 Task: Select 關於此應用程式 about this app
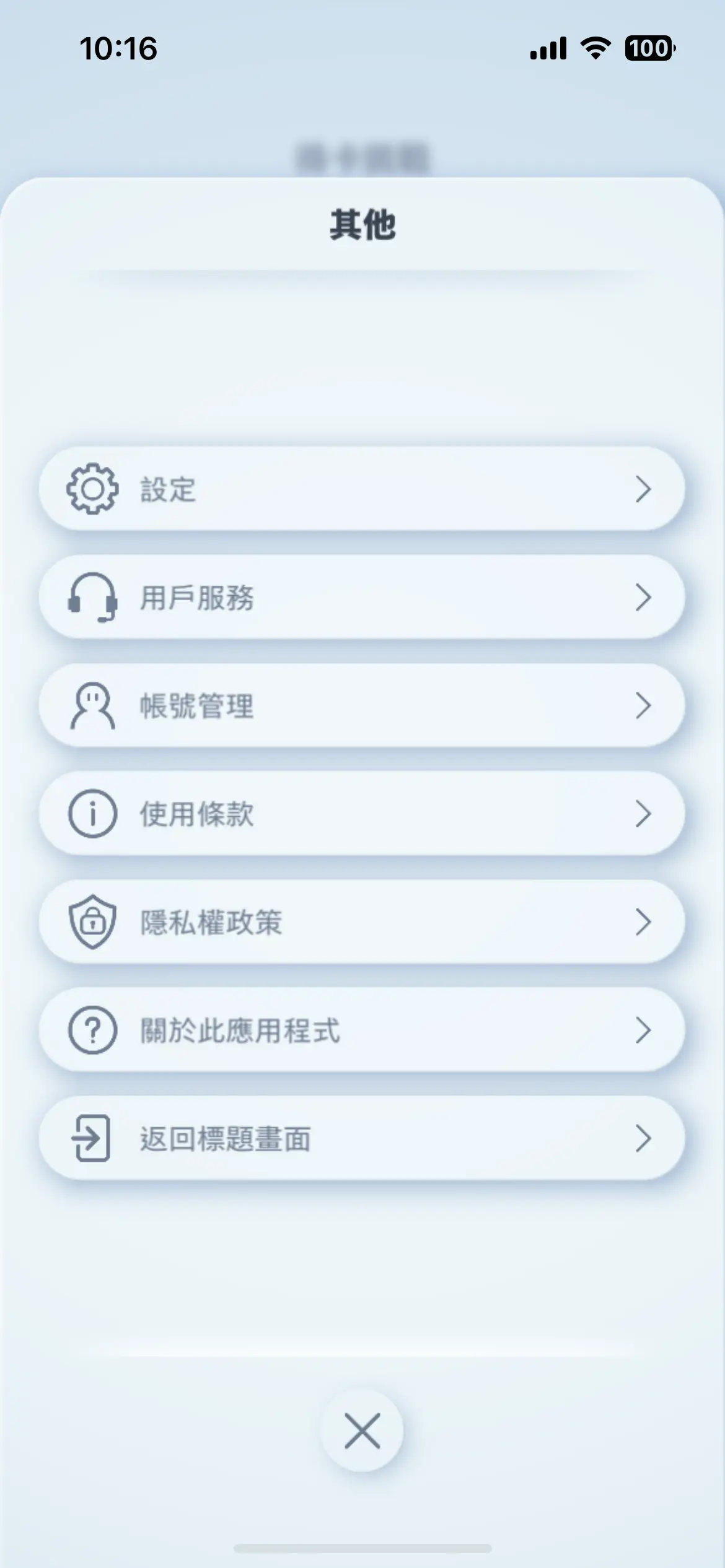(362, 1030)
